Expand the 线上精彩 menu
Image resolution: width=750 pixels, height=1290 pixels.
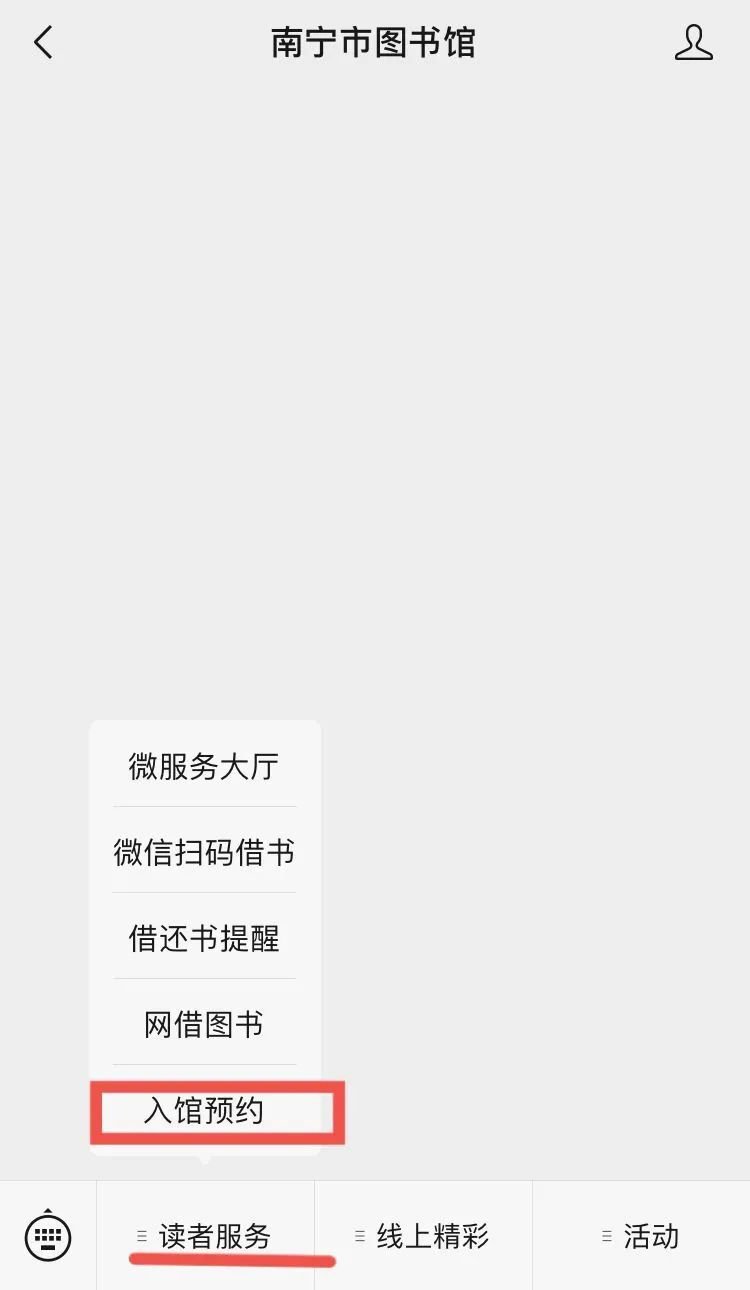click(423, 1236)
